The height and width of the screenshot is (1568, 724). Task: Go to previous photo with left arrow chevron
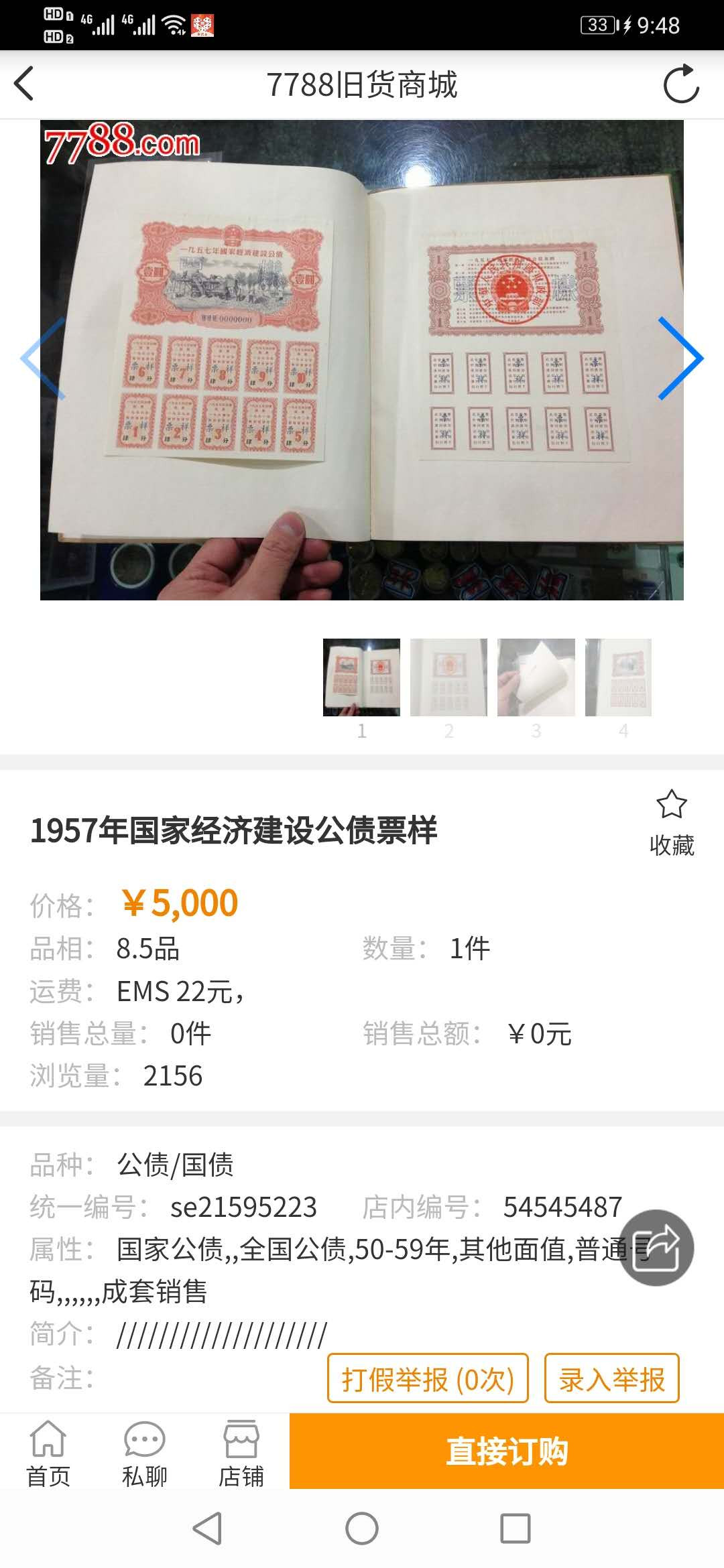pyautogui.click(x=42, y=360)
